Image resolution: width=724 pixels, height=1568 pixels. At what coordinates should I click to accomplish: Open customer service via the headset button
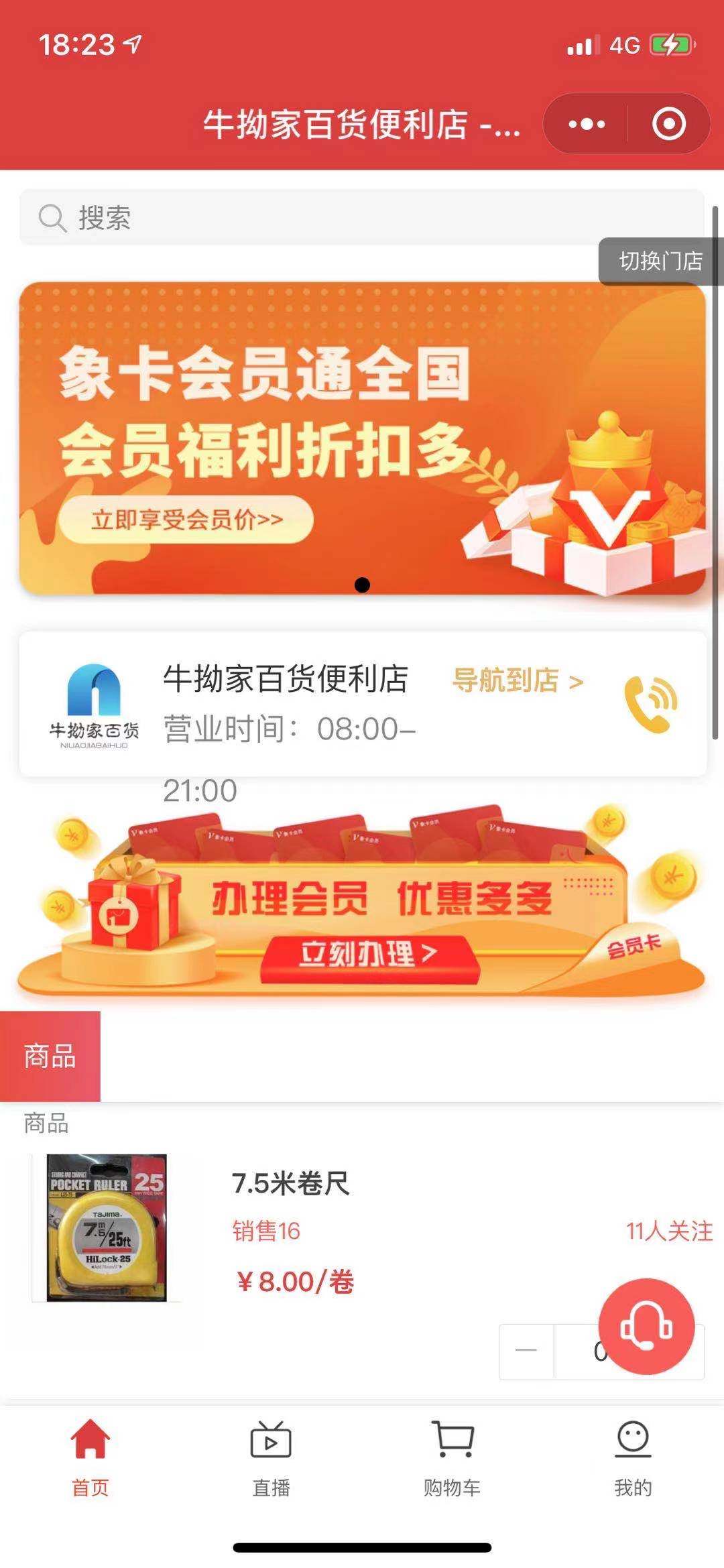[x=646, y=1327]
